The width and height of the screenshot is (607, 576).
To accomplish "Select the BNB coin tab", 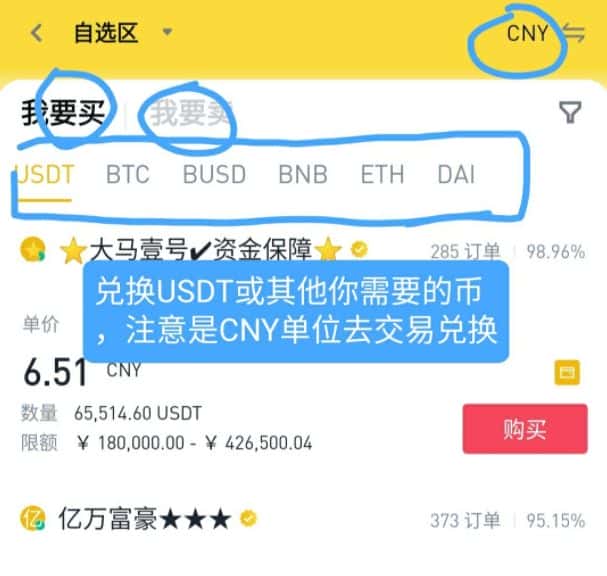I will tap(302, 174).
